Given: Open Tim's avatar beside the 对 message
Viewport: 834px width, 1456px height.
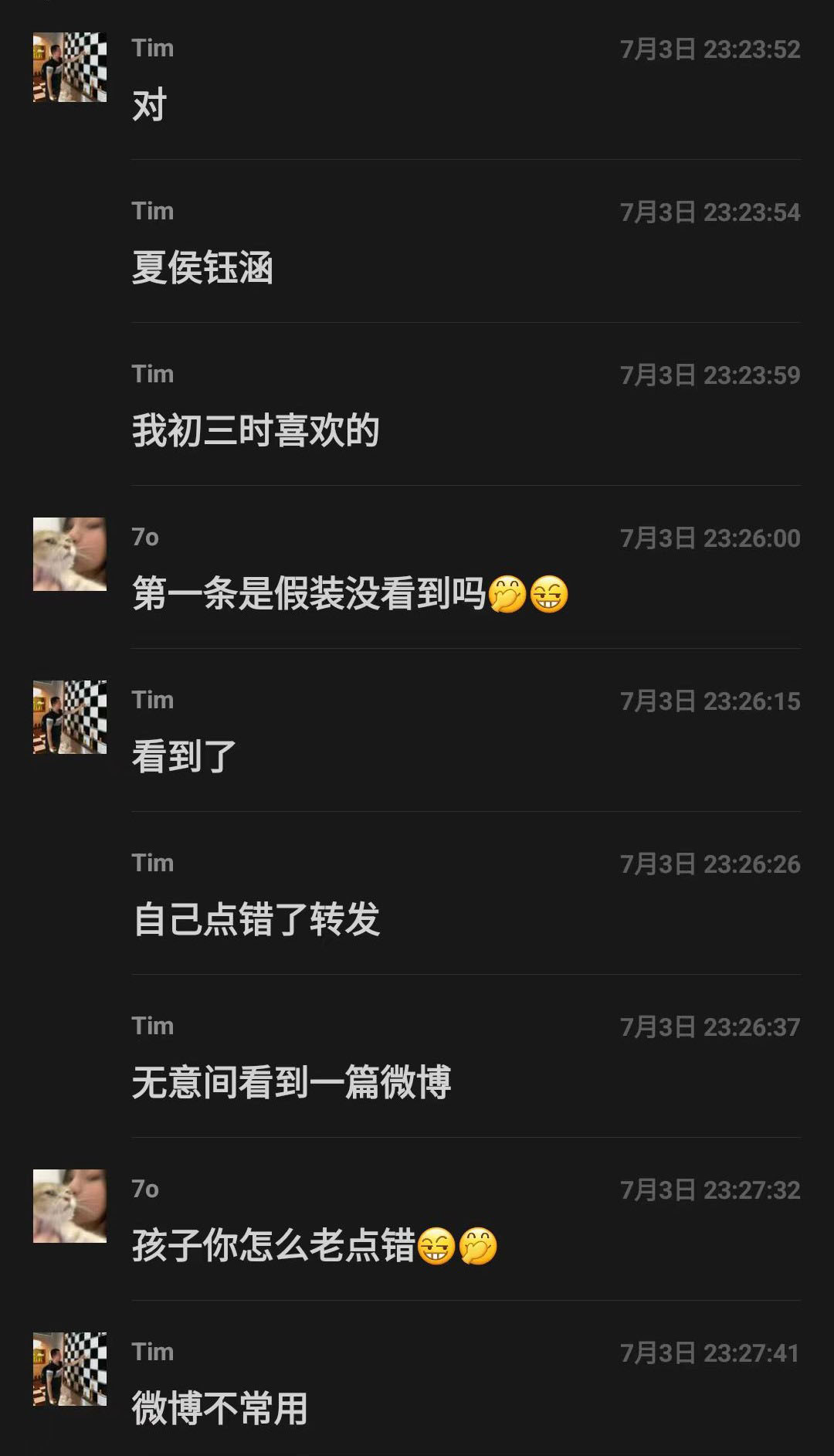Looking at the screenshot, I should point(69,66).
